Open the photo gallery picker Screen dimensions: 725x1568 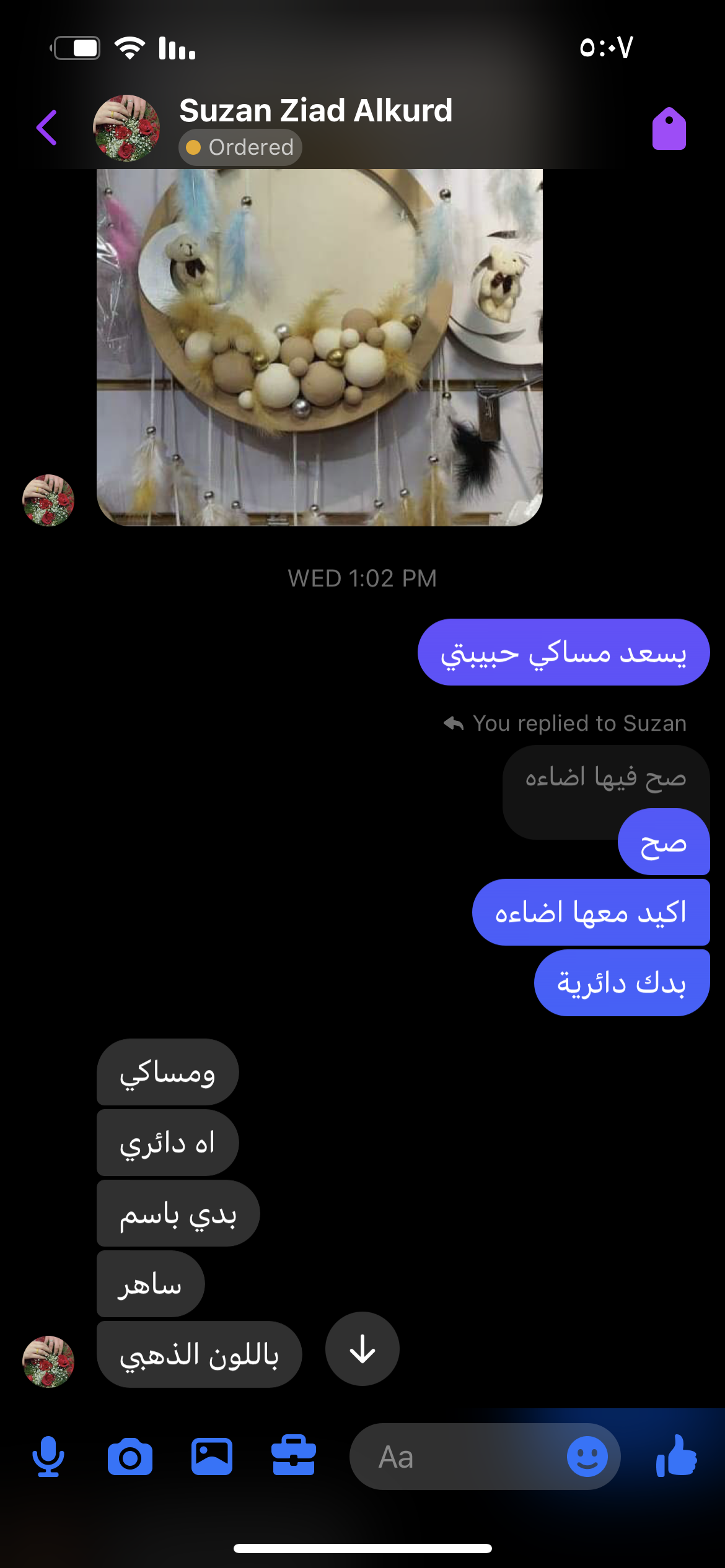point(212,1457)
